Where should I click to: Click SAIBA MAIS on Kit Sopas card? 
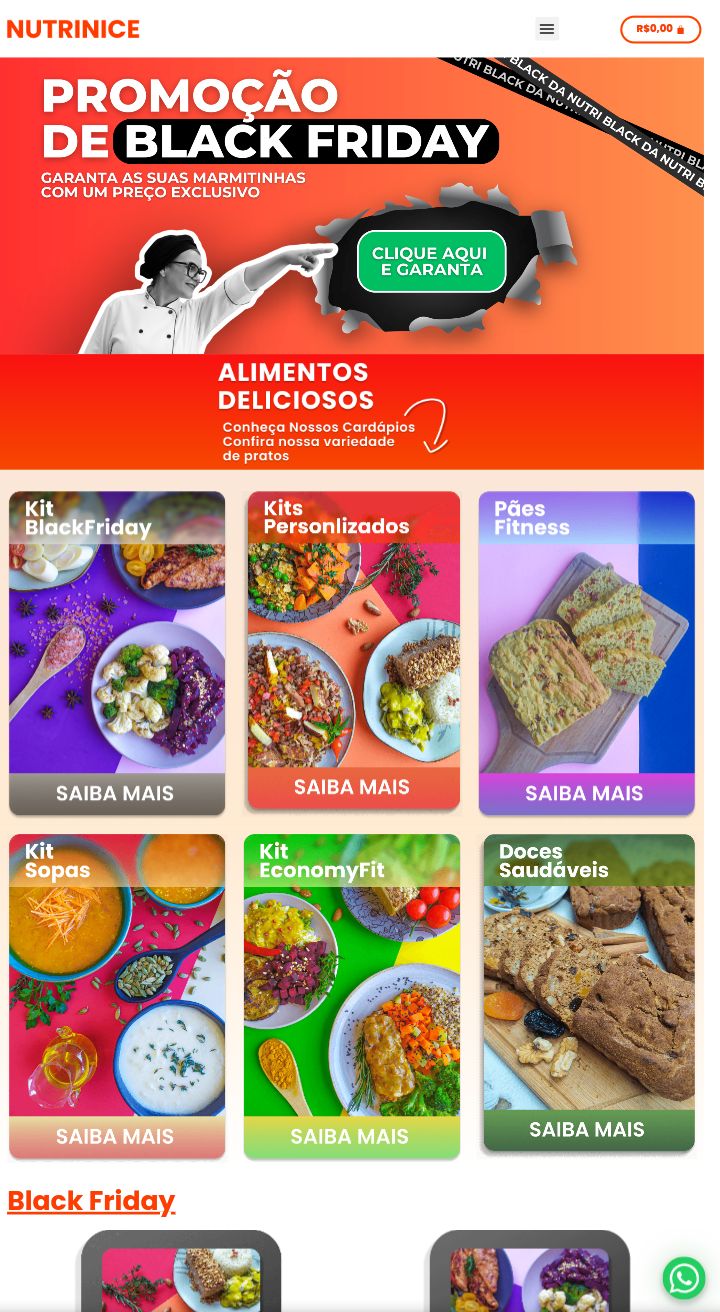coord(117,1136)
